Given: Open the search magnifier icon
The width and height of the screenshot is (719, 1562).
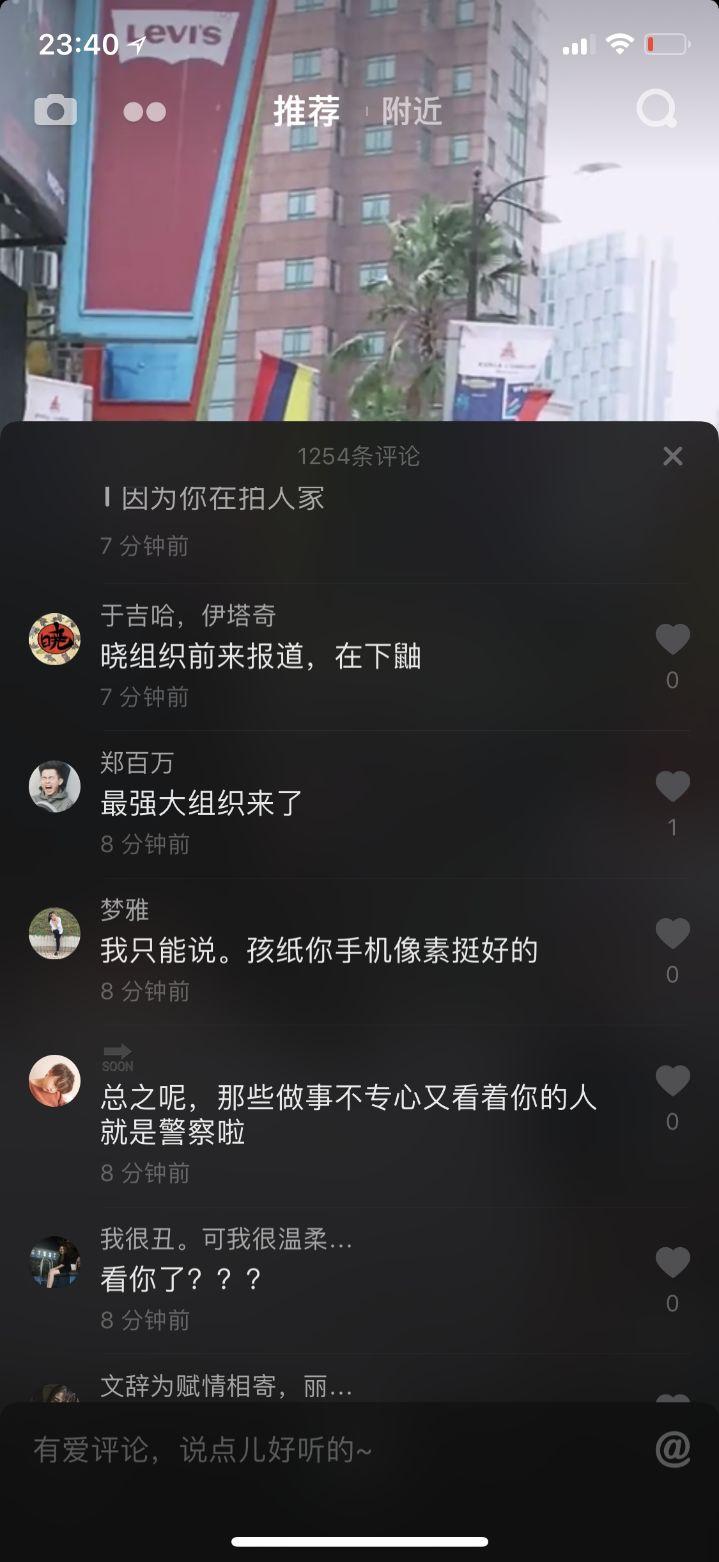Looking at the screenshot, I should coord(656,110).
